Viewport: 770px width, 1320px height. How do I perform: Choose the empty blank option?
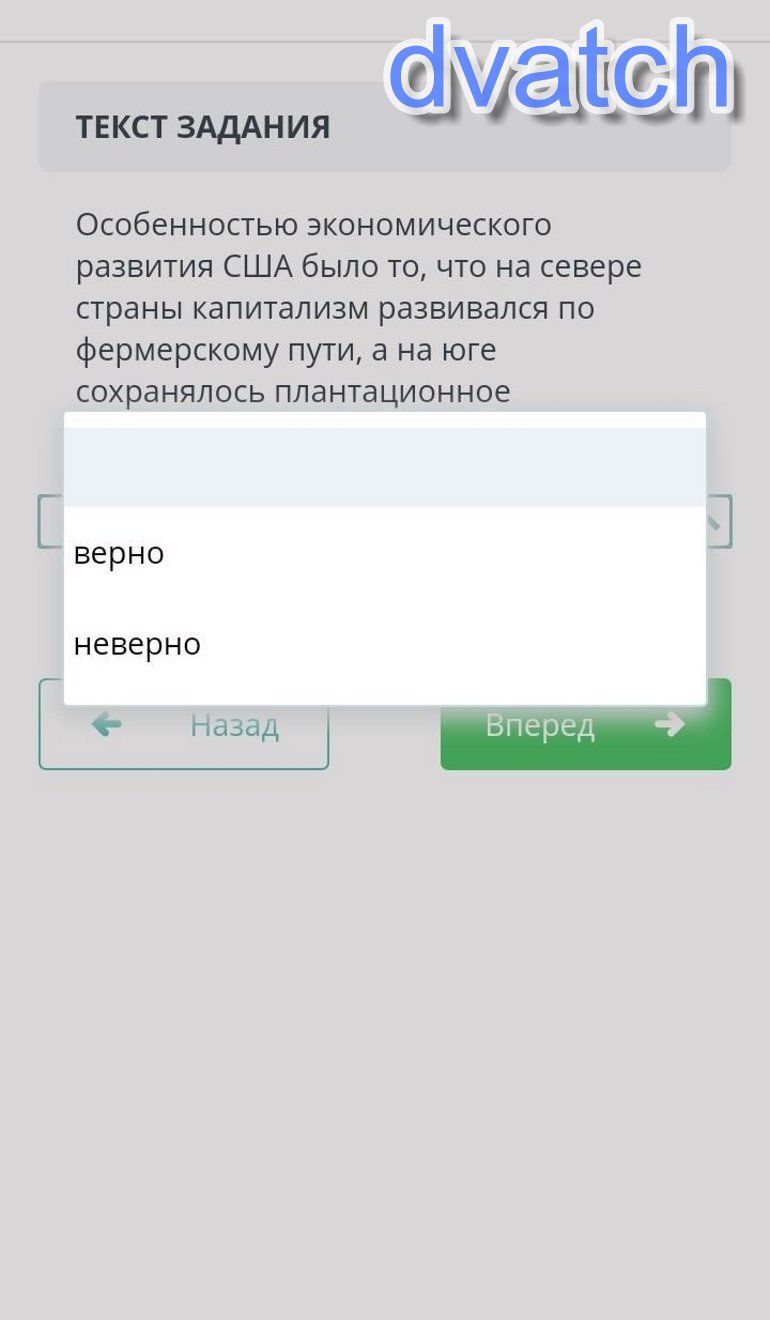pyautogui.click(x=385, y=467)
